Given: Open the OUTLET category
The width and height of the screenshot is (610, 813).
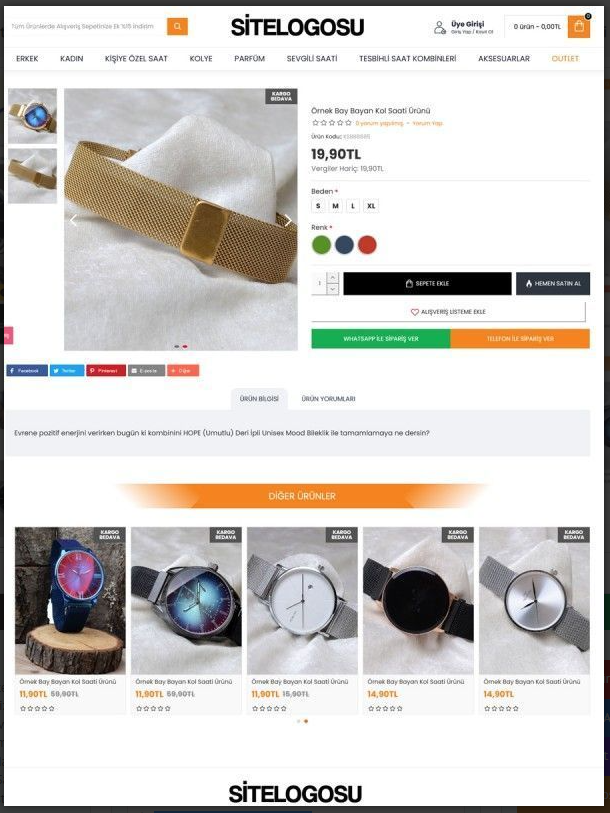Looking at the screenshot, I should 565,59.
